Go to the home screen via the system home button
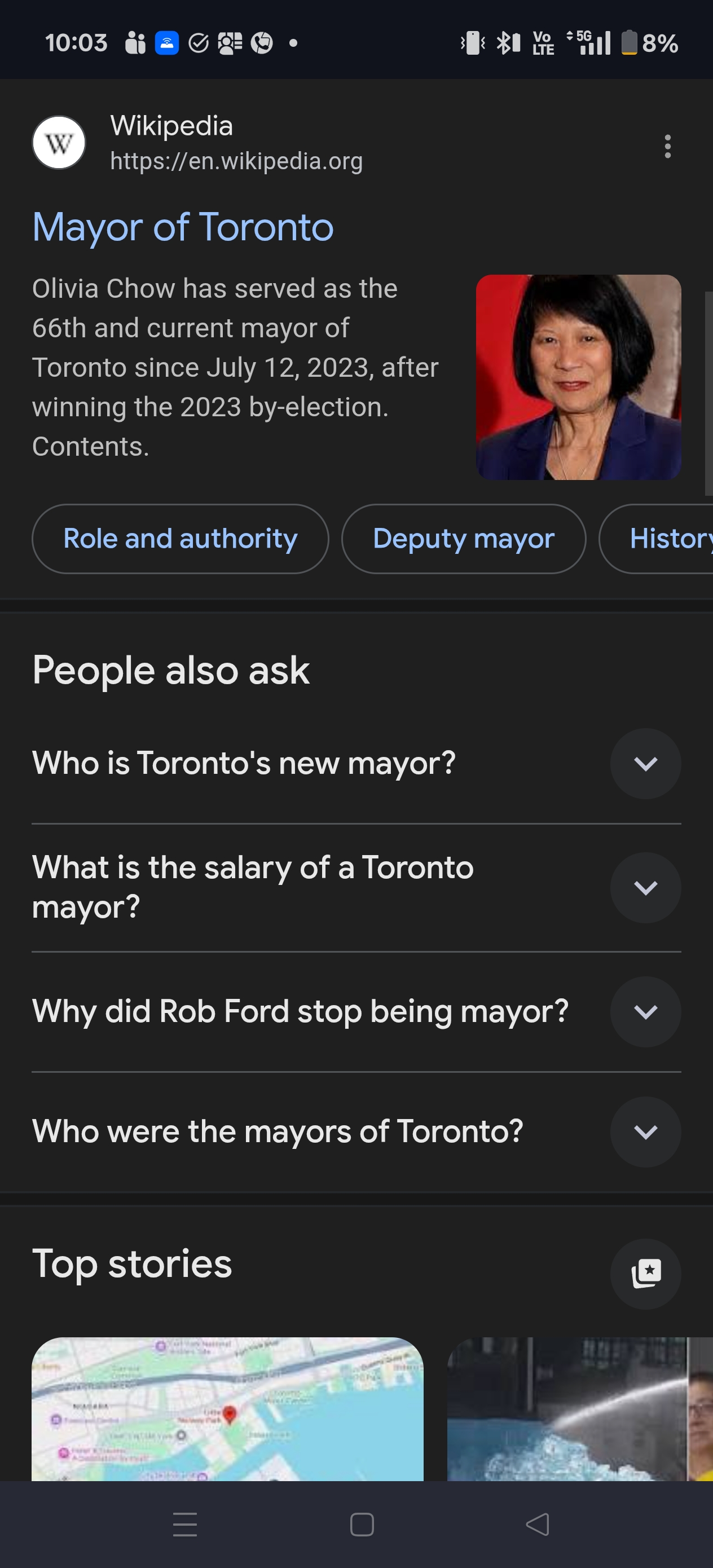 click(x=362, y=1525)
